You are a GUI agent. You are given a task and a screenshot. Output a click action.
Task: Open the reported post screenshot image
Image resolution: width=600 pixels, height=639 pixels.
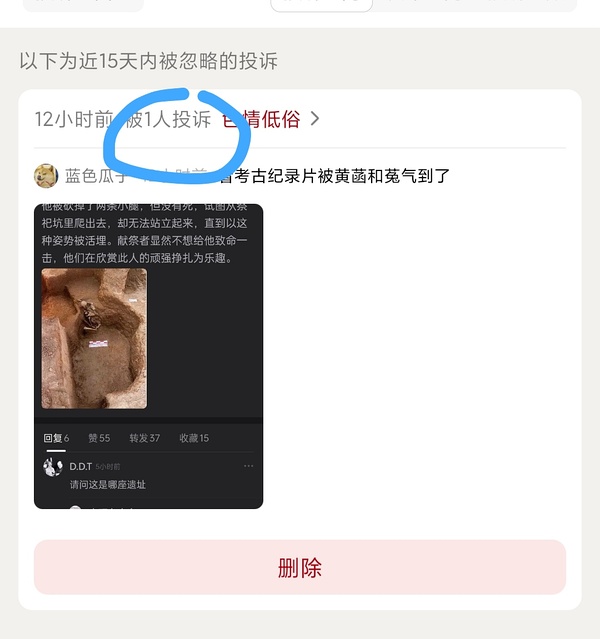coord(148,356)
